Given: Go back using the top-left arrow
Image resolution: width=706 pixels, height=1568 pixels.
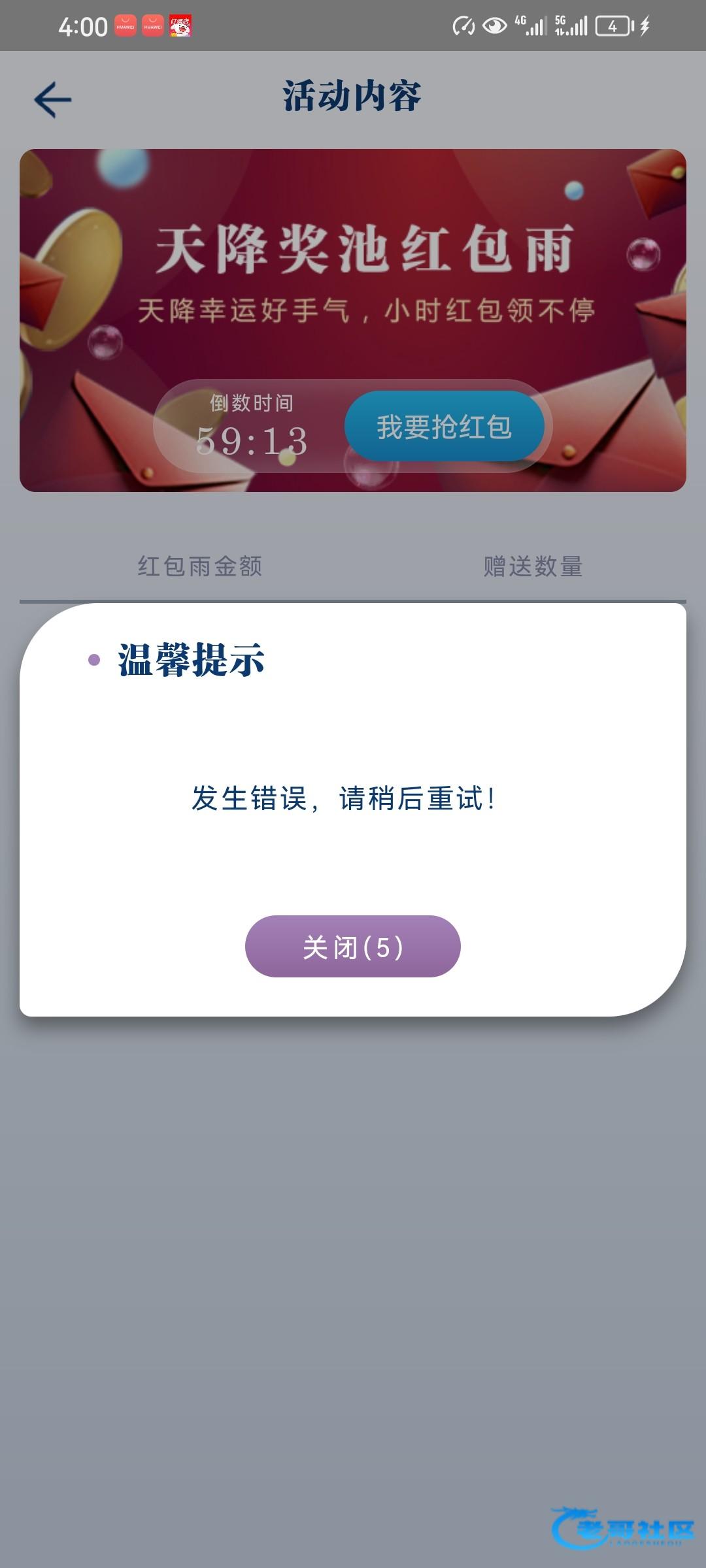Looking at the screenshot, I should pos(53,99).
